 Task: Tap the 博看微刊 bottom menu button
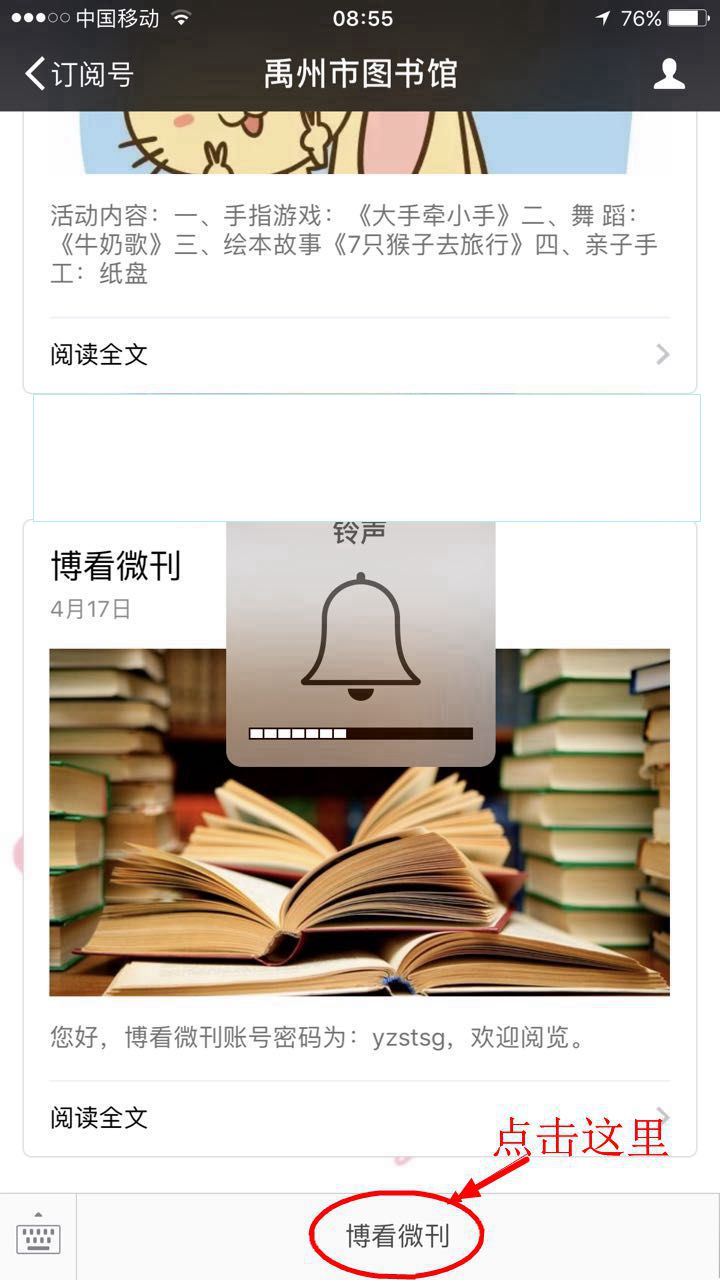tap(398, 1237)
